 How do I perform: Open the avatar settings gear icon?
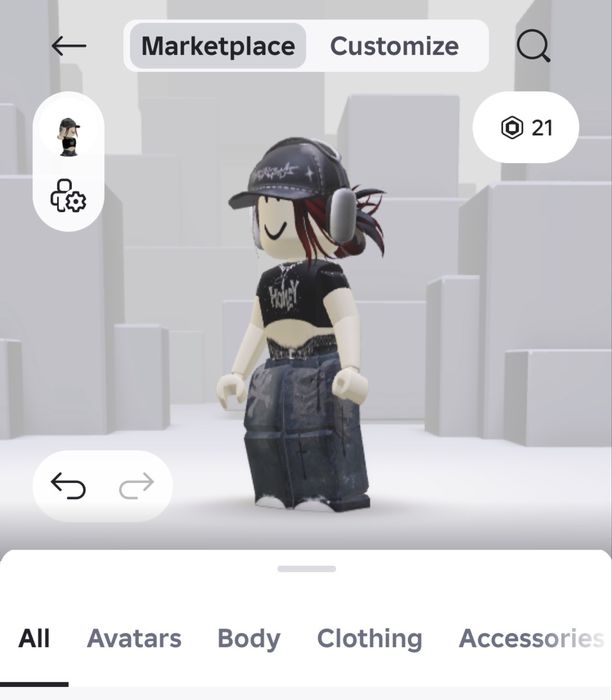[68, 196]
